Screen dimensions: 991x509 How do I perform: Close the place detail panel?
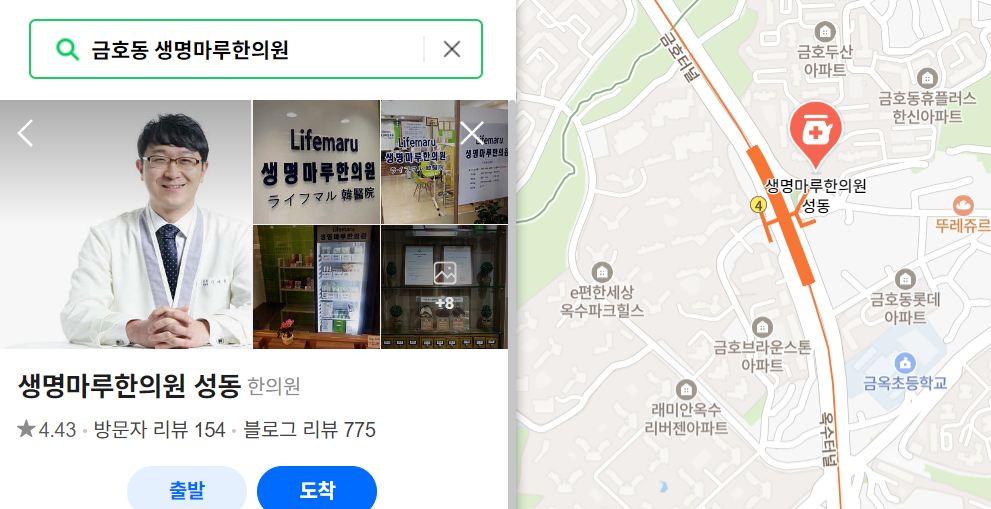(472, 132)
